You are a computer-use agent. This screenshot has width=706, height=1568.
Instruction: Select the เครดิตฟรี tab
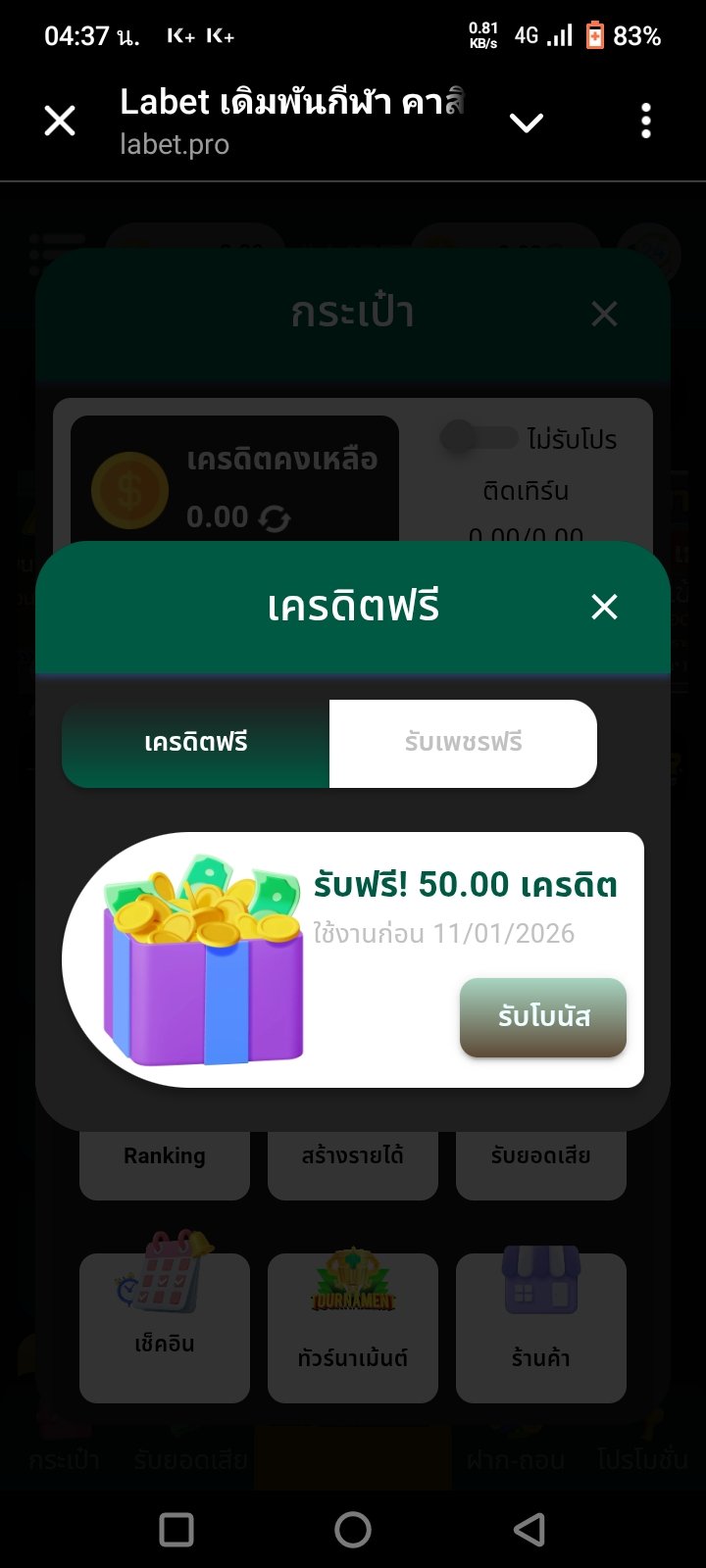pos(196,743)
